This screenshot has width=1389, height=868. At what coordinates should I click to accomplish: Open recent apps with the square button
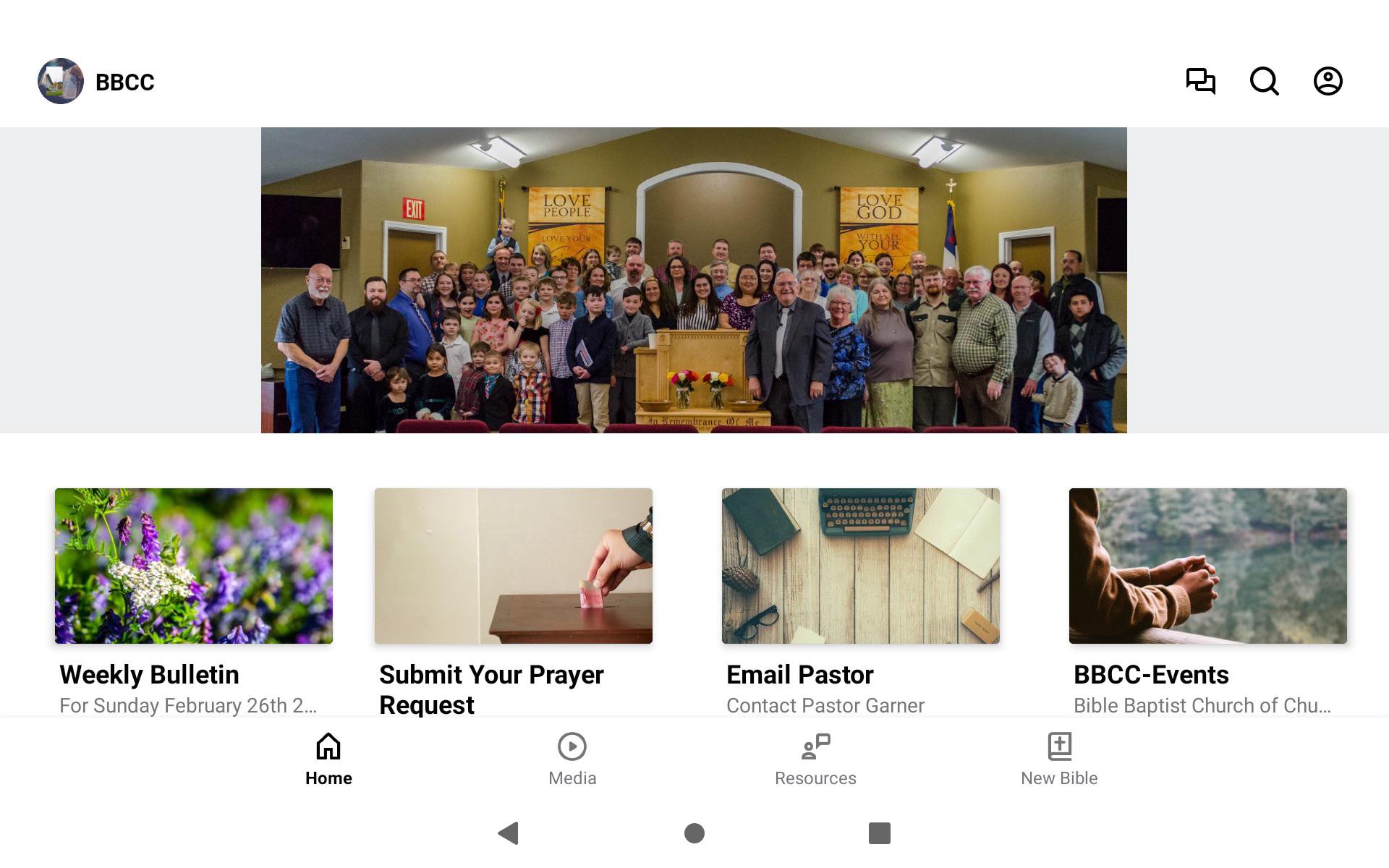pyautogui.click(x=879, y=833)
